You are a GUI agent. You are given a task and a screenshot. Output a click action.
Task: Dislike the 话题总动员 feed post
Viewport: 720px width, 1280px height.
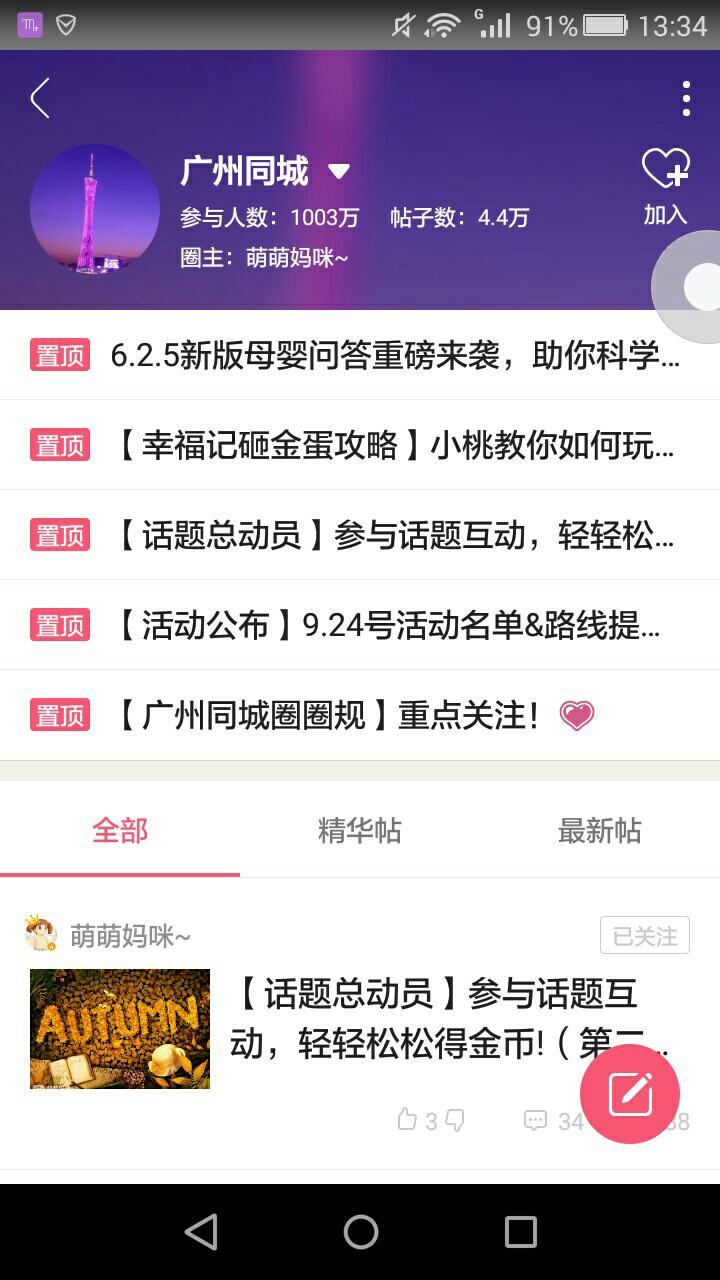click(x=455, y=1120)
